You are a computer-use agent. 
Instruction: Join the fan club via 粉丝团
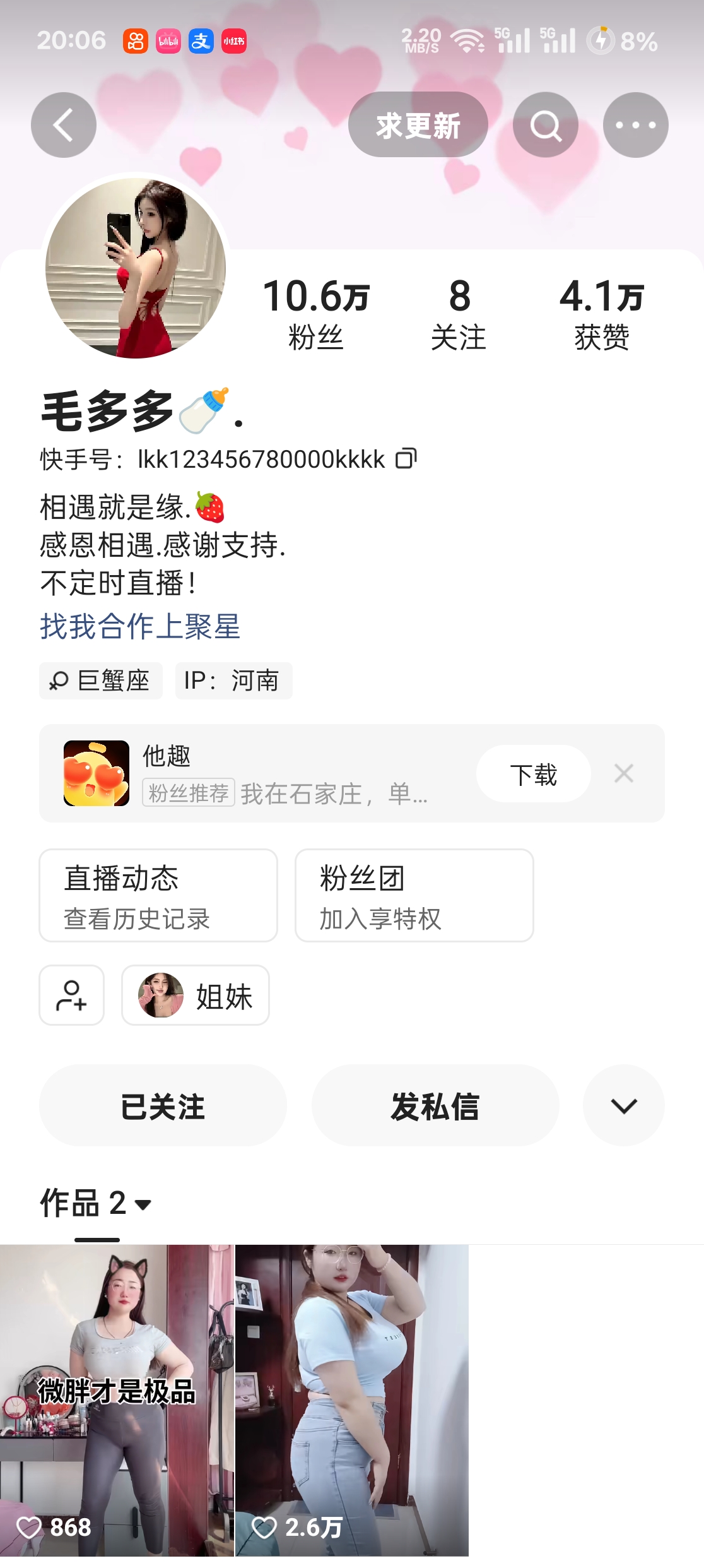point(414,895)
